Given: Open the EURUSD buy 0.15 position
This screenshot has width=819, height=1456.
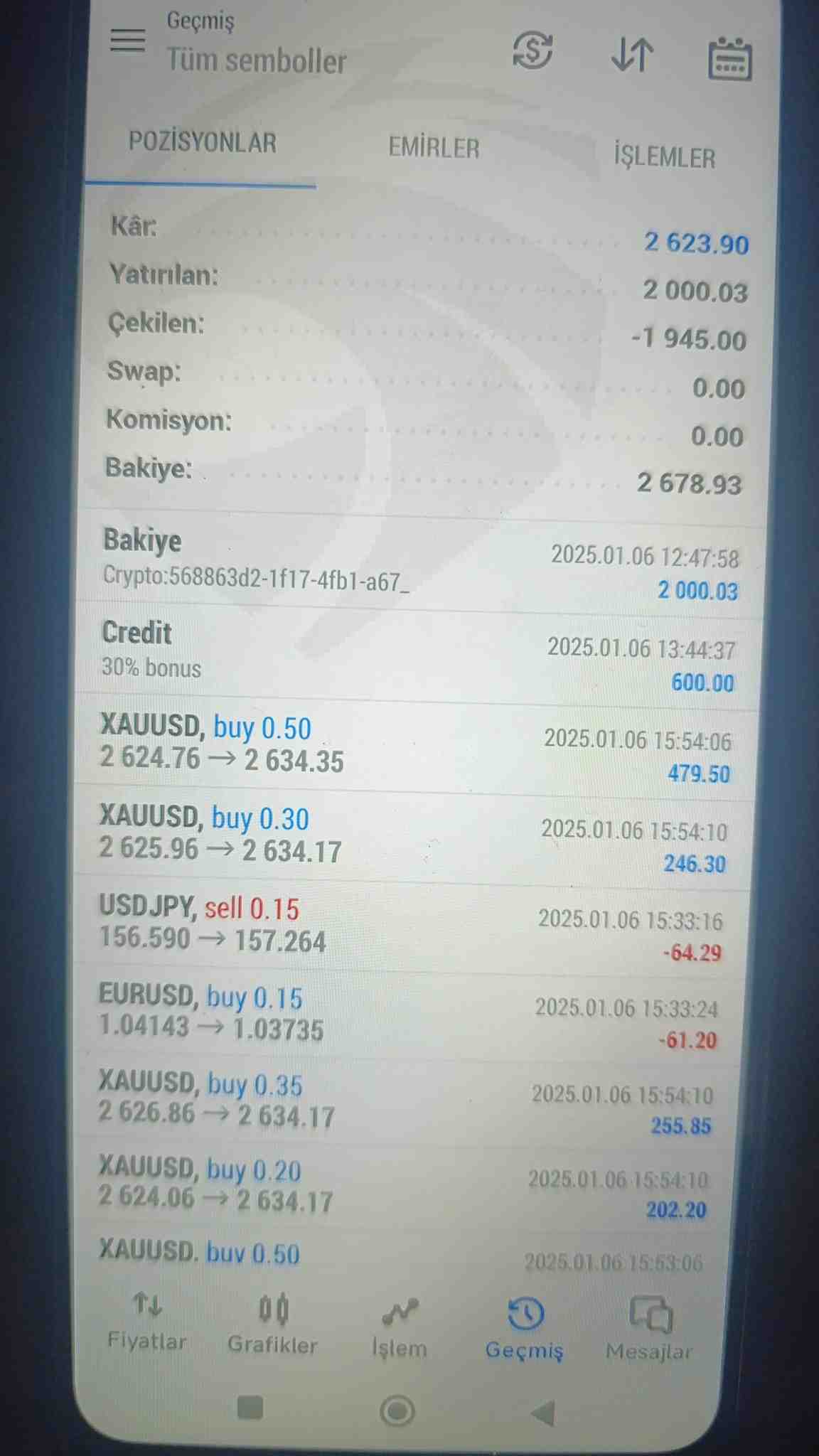Looking at the screenshot, I should pyautogui.click(x=408, y=1017).
